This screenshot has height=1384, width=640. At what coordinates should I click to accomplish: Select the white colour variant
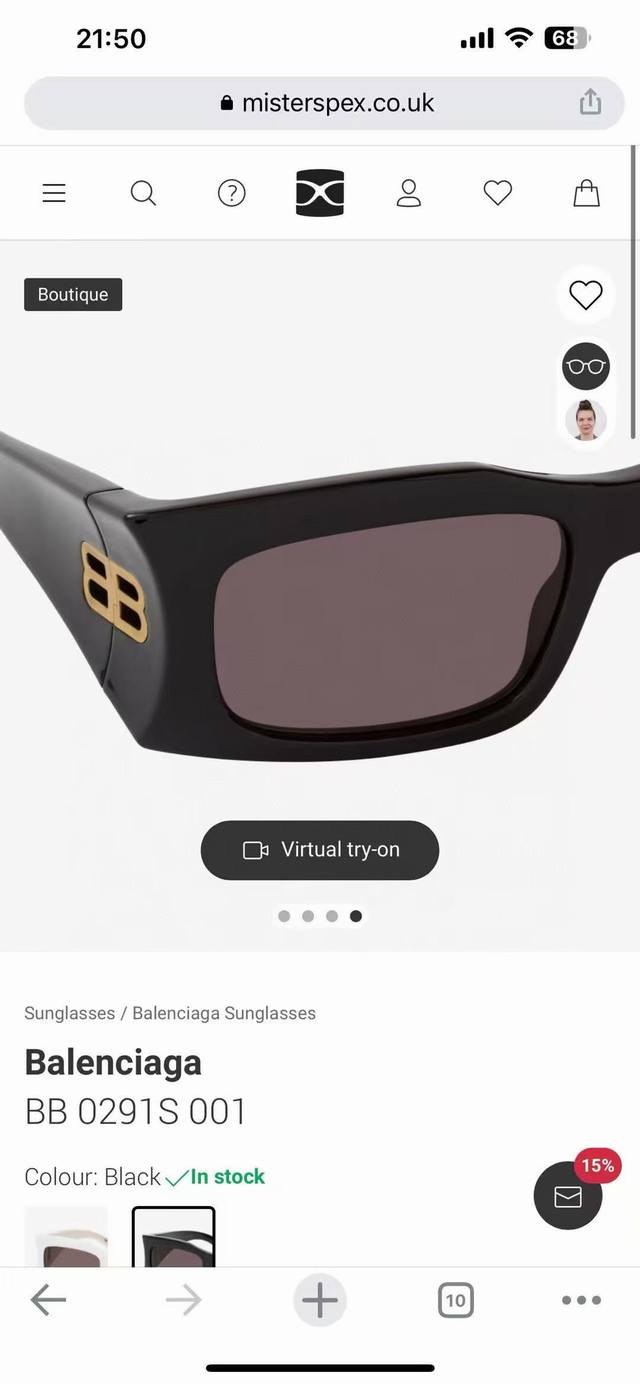(x=66, y=1238)
